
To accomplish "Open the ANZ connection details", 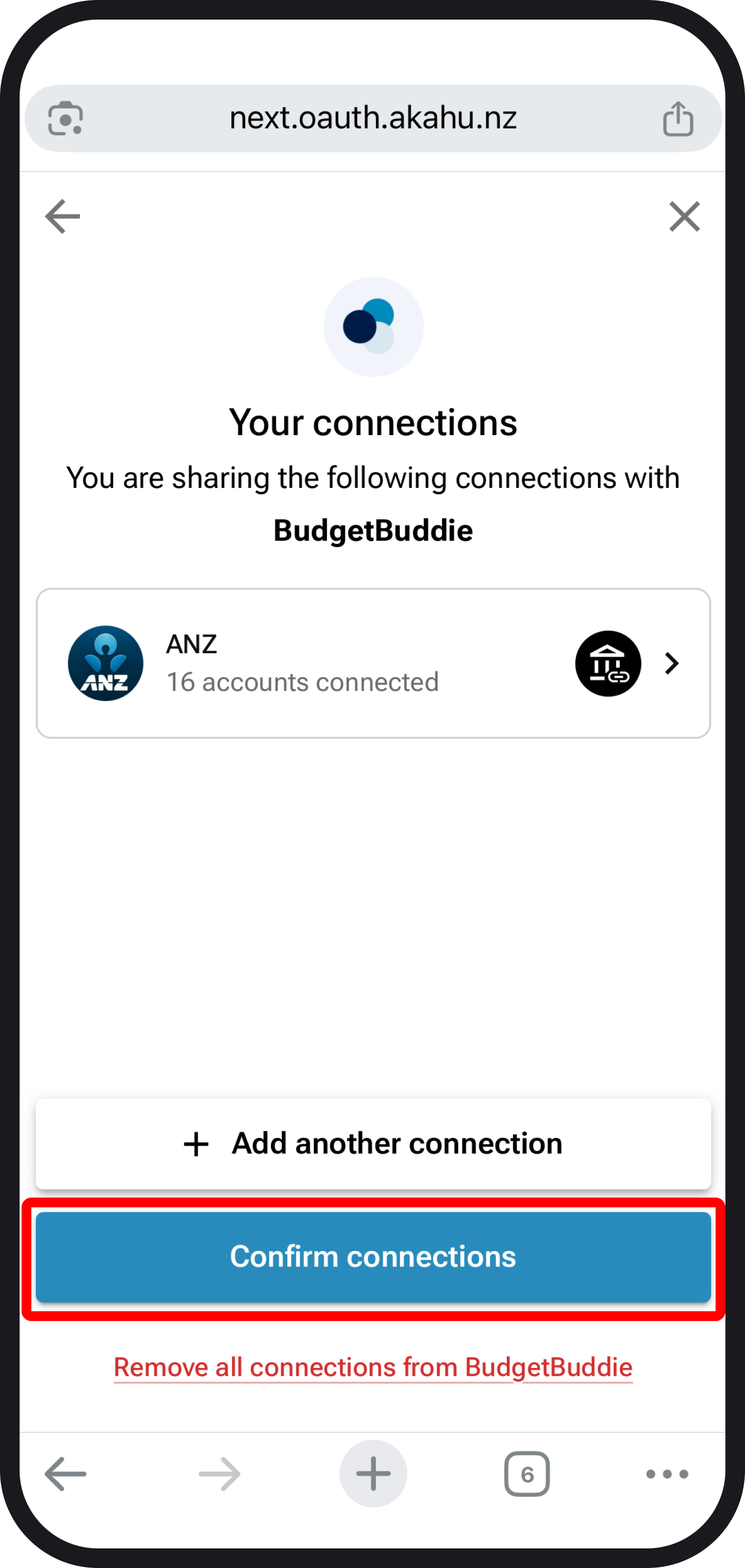I will click(372, 663).
